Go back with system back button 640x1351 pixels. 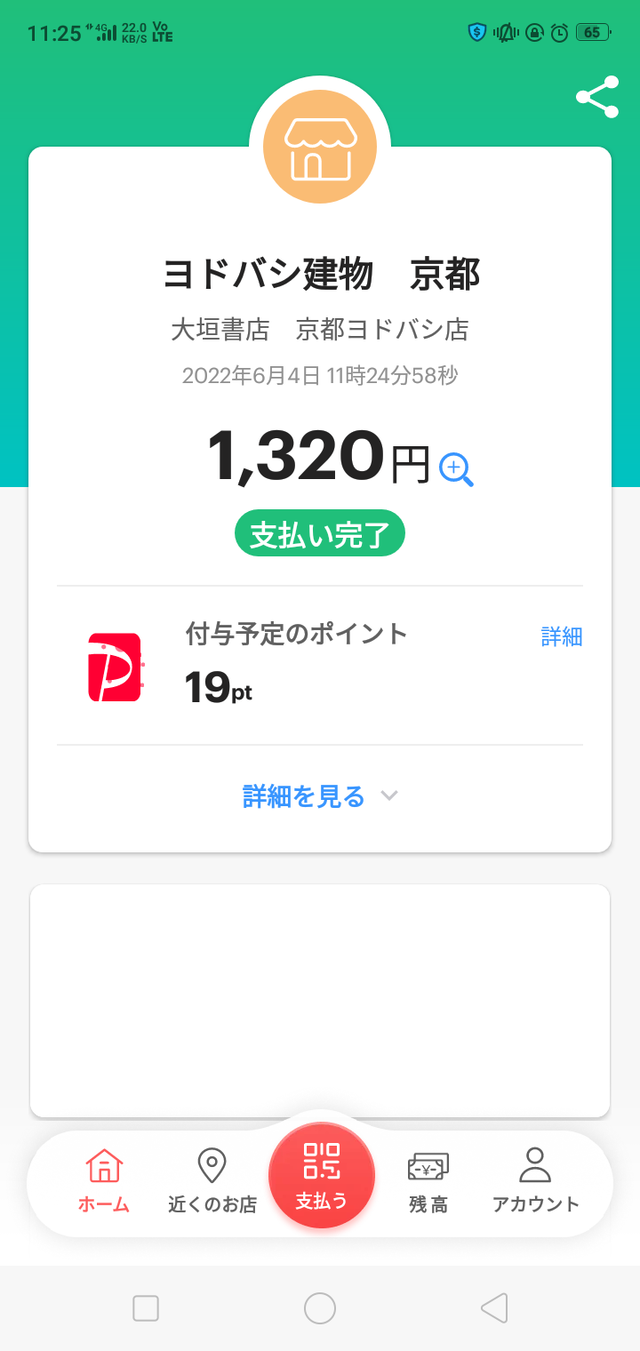pos(494,1308)
